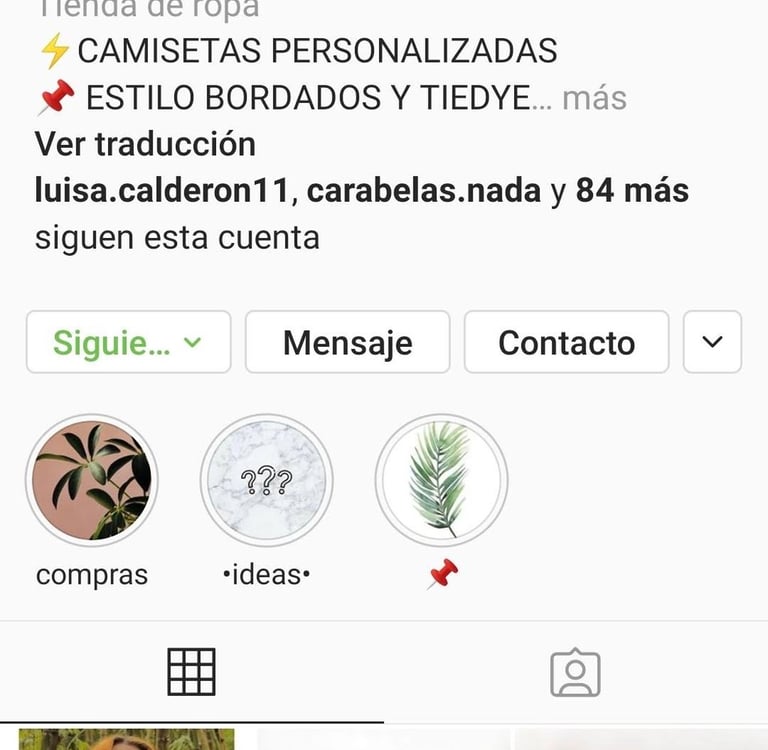
Task: Expand the bio with "más"
Action: pos(594,98)
